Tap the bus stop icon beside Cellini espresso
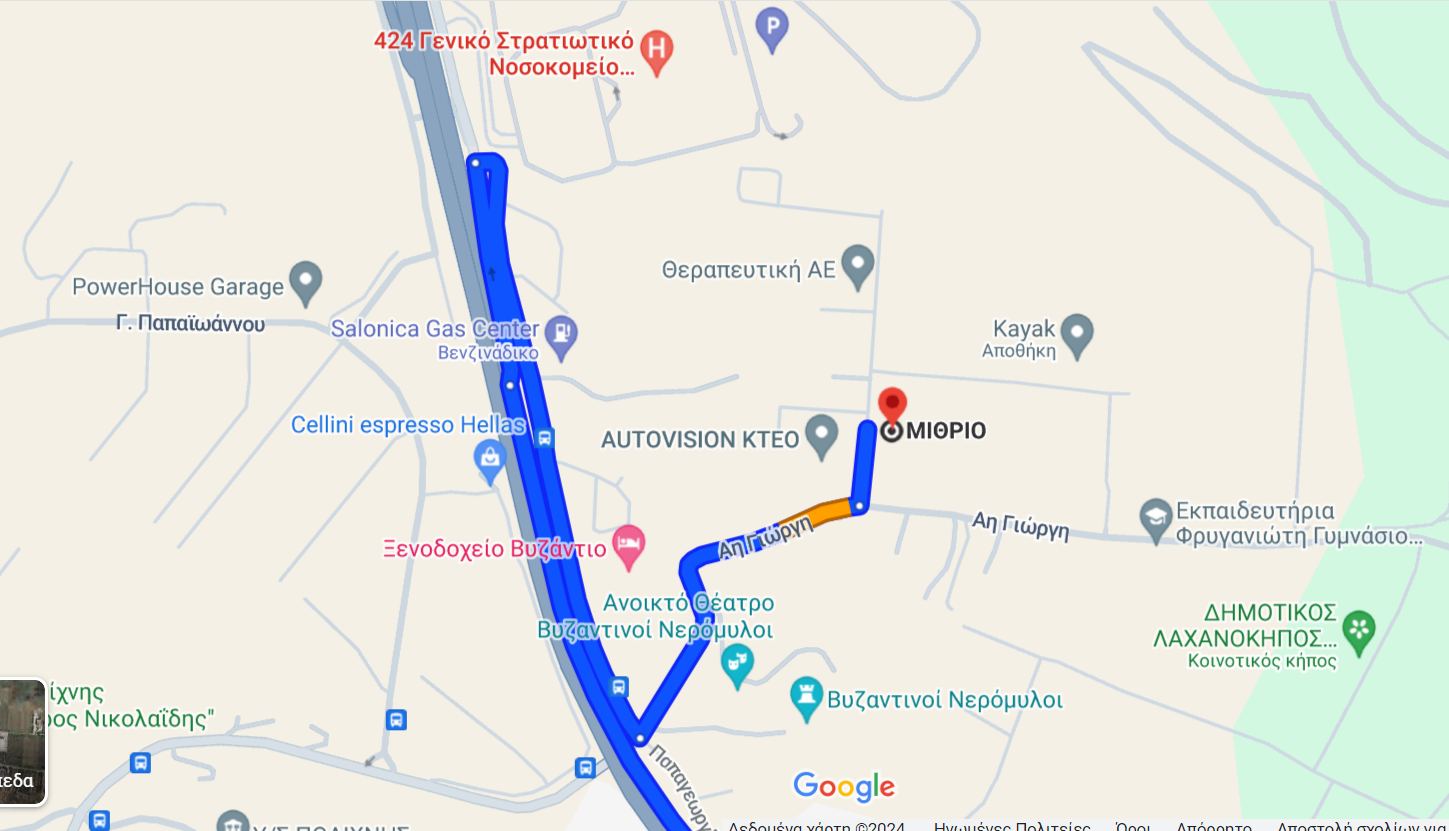The image size is (1449, 831). point(545,438)
